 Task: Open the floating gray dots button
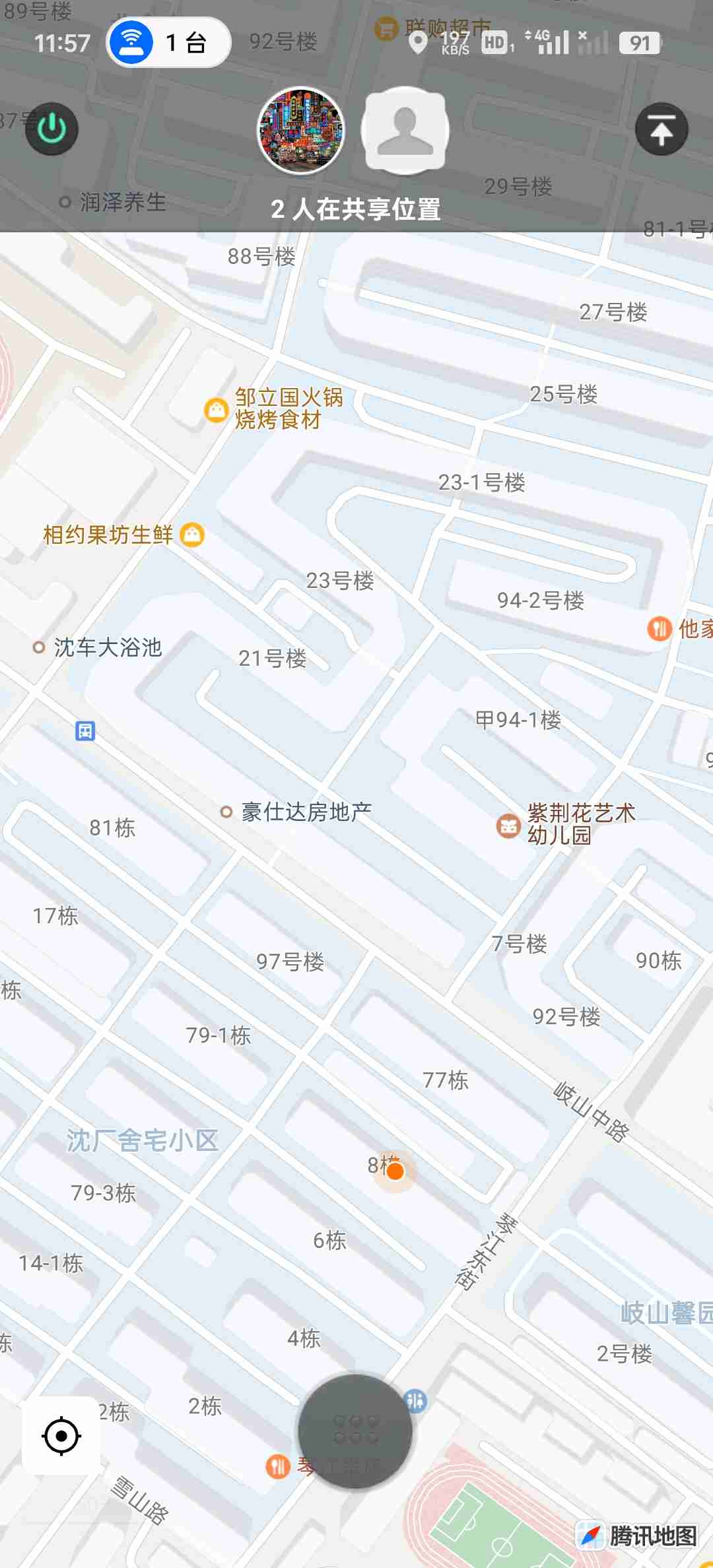356,1431
